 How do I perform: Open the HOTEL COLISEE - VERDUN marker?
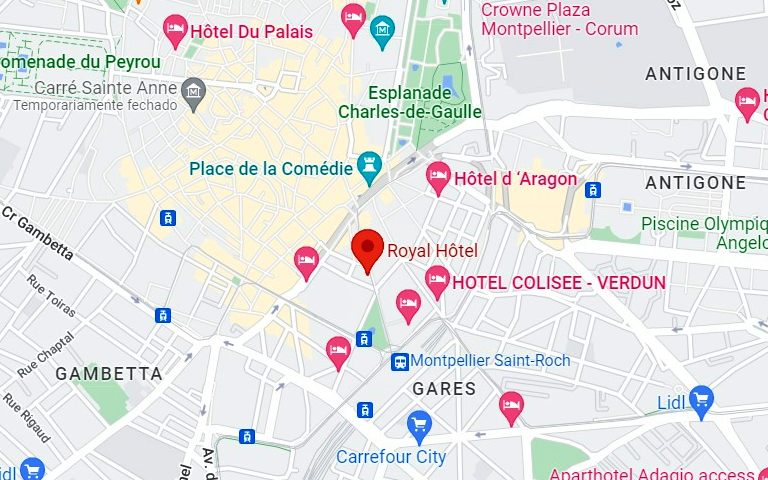(436, 281)
